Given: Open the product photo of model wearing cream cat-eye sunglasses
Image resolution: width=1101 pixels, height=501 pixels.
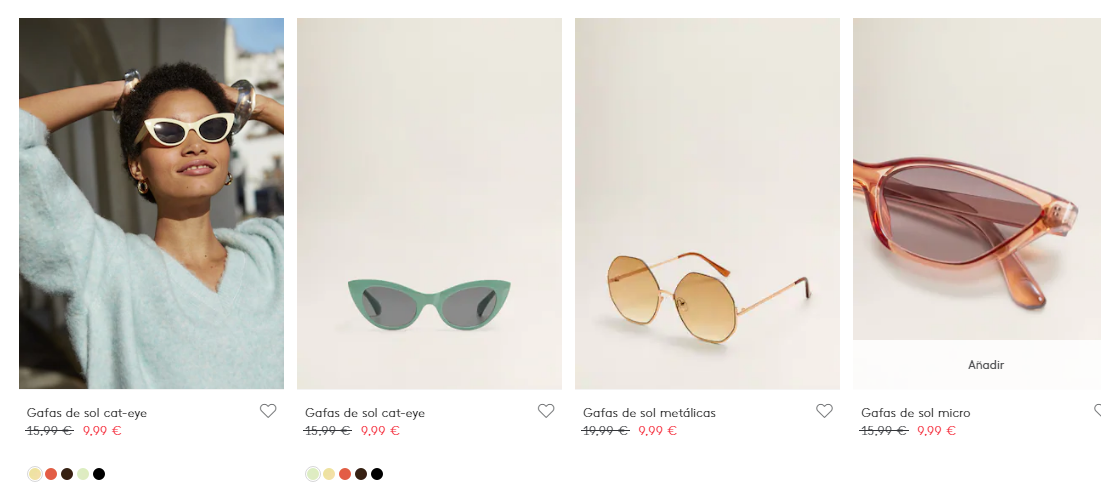Looking at the screenshot, I should pos(151,203).
